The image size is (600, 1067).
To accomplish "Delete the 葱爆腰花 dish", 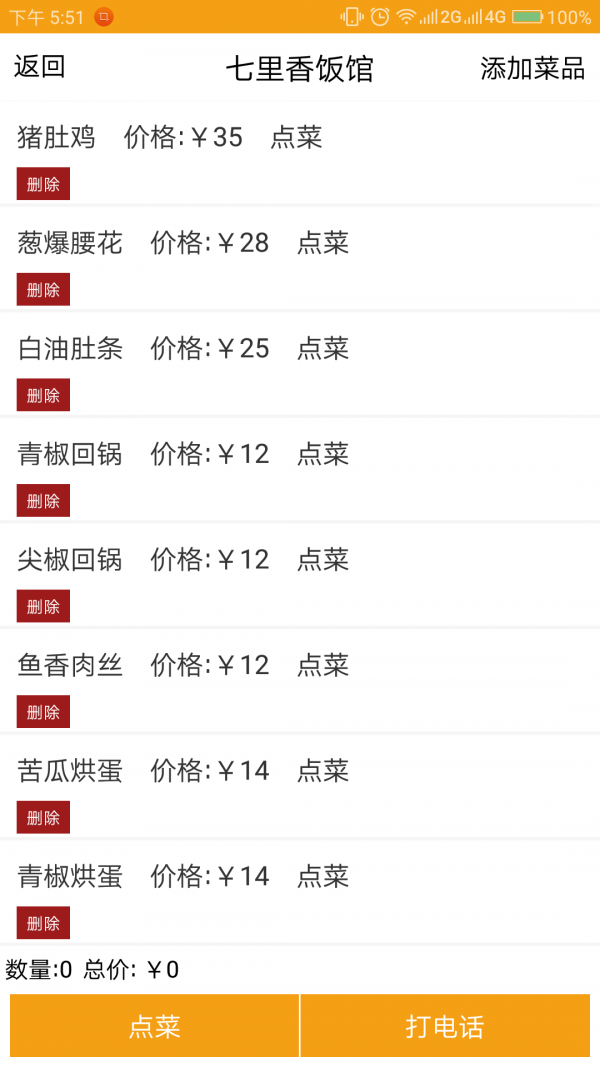I will 43,289.
